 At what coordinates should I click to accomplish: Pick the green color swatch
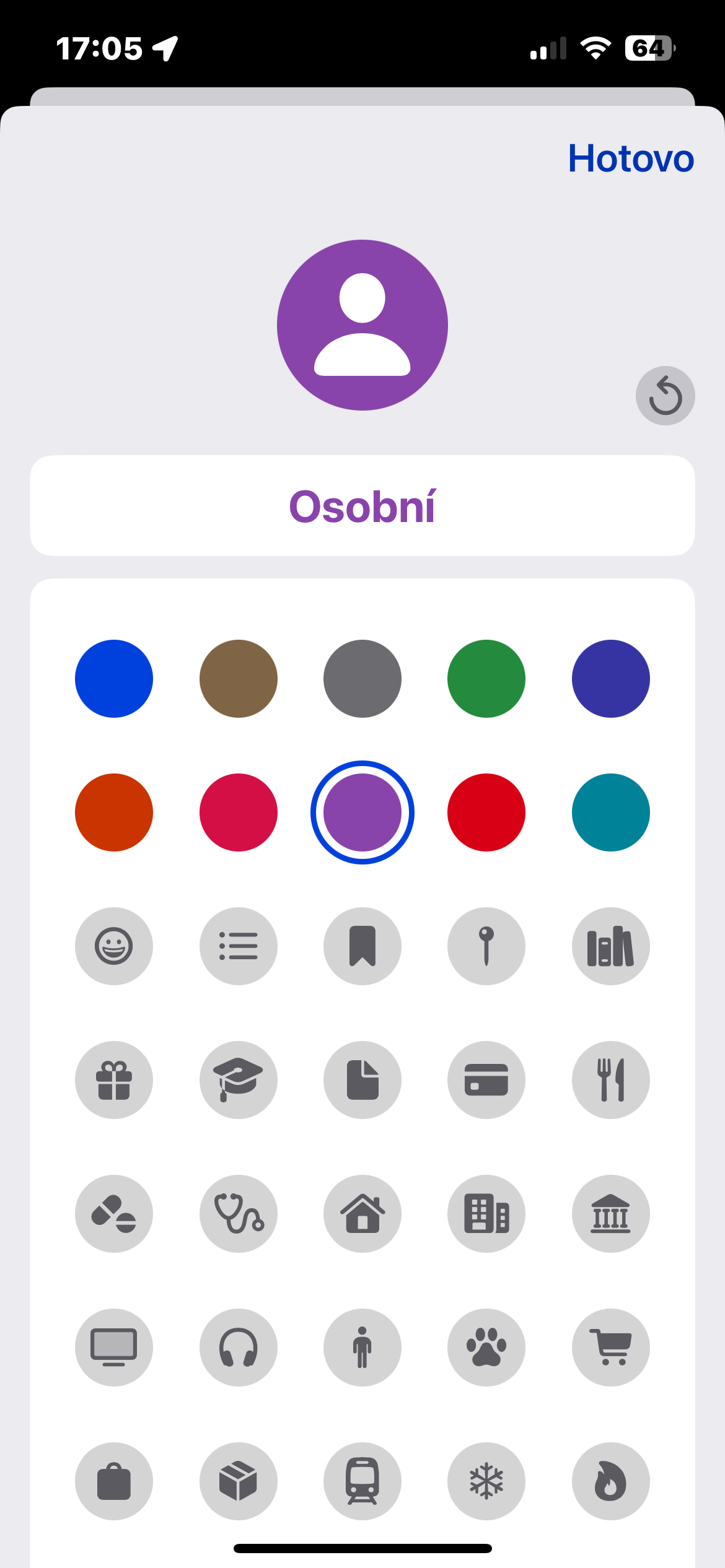click(x=486, y=679)
